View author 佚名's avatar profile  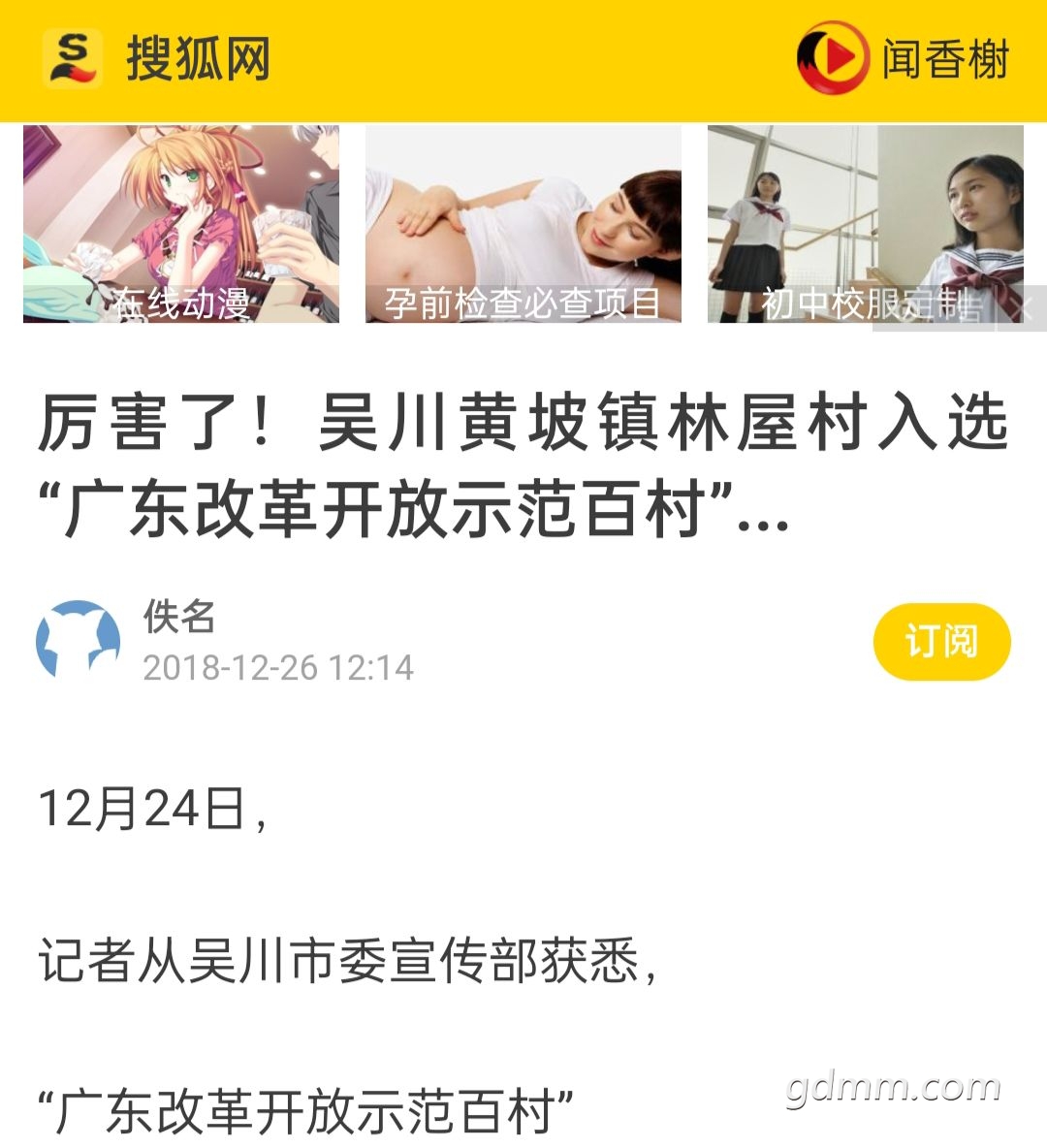click(x=79, y=641)
